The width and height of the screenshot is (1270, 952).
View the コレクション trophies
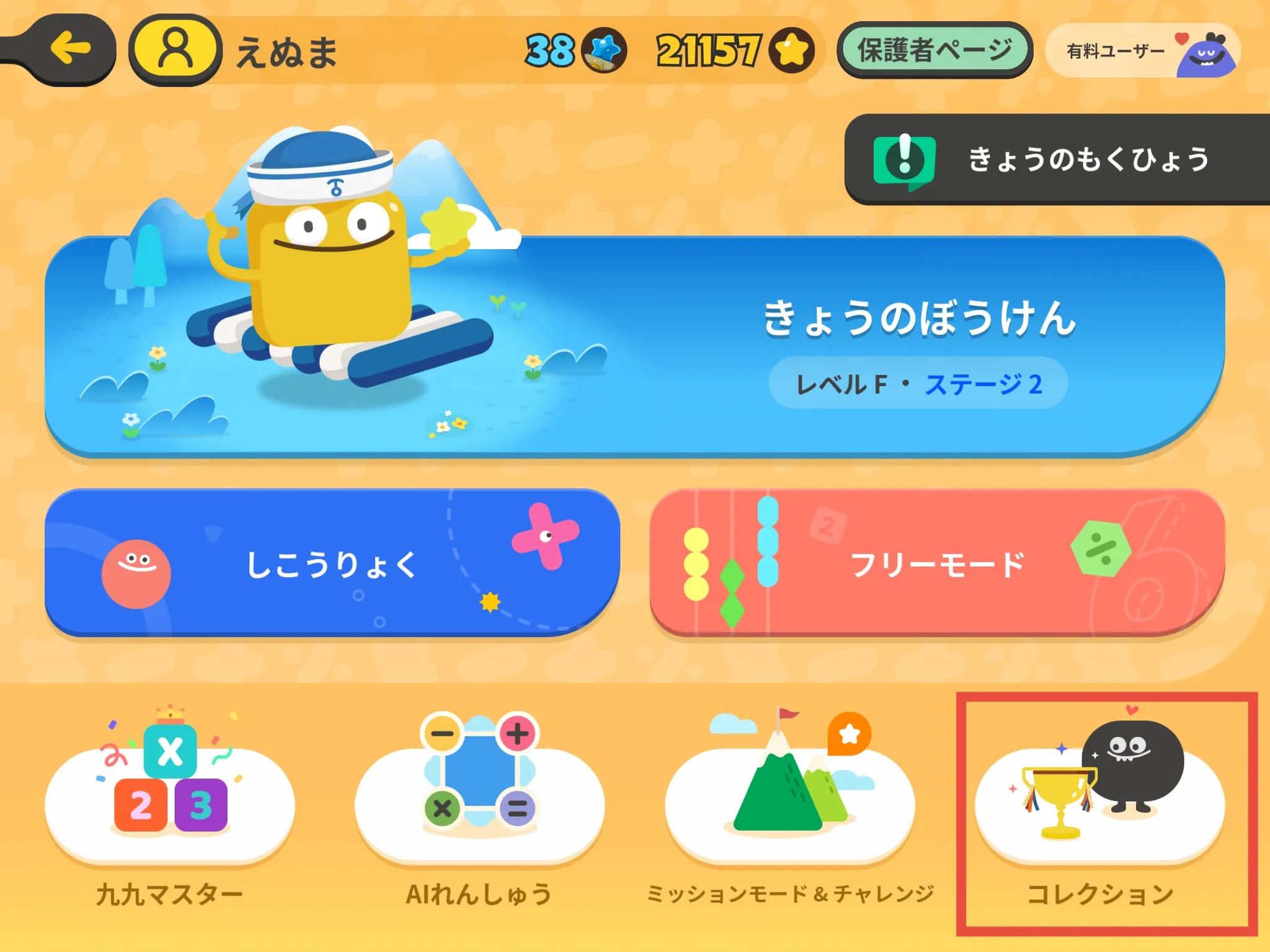pyautogui.click(x=1099, y=806)
